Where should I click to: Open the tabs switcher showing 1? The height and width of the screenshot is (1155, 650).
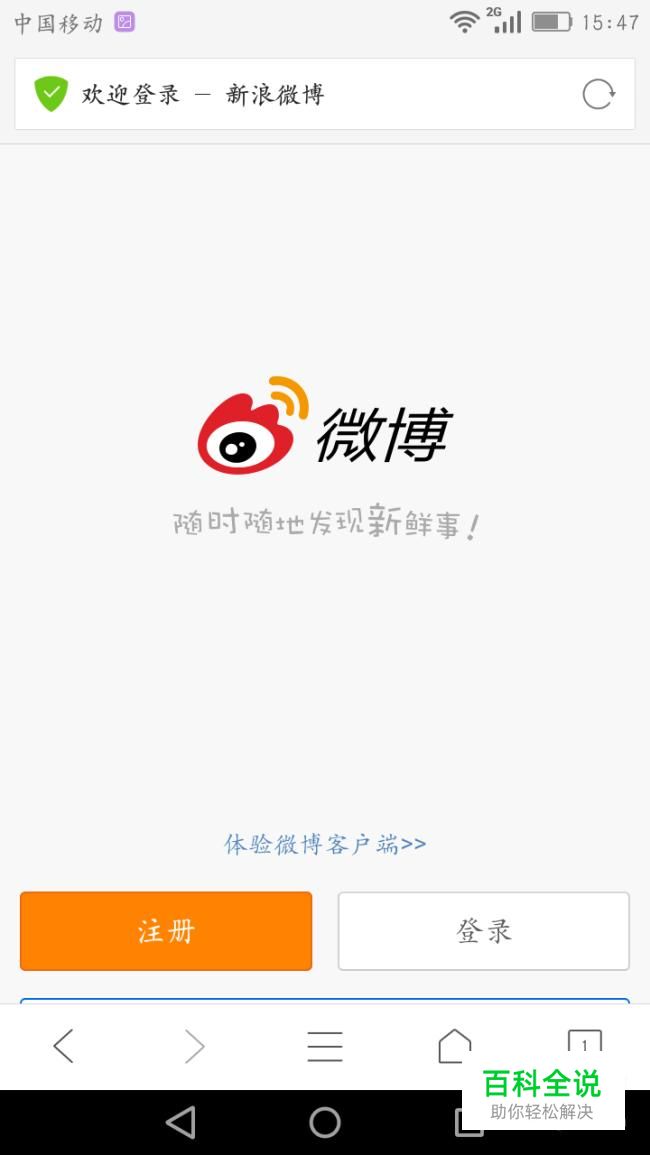(585, 1041)
